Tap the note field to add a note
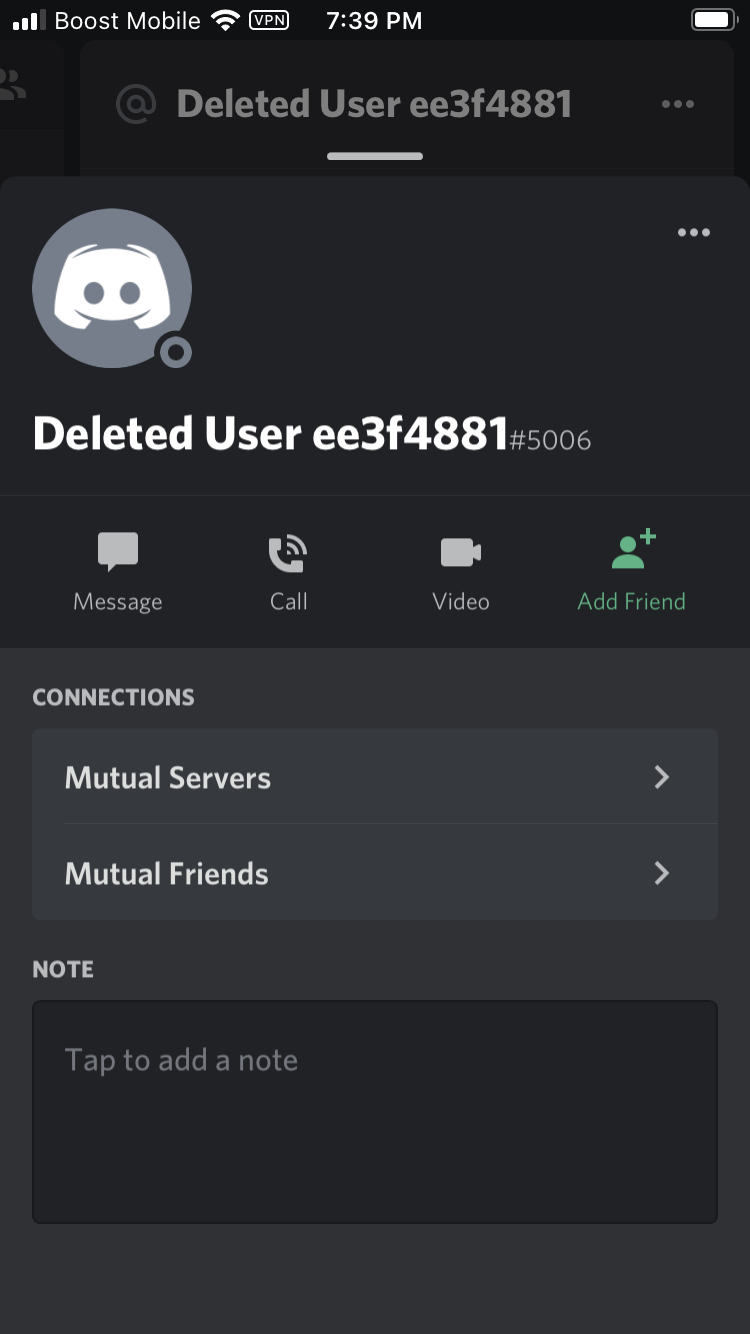 (375, 1112)
